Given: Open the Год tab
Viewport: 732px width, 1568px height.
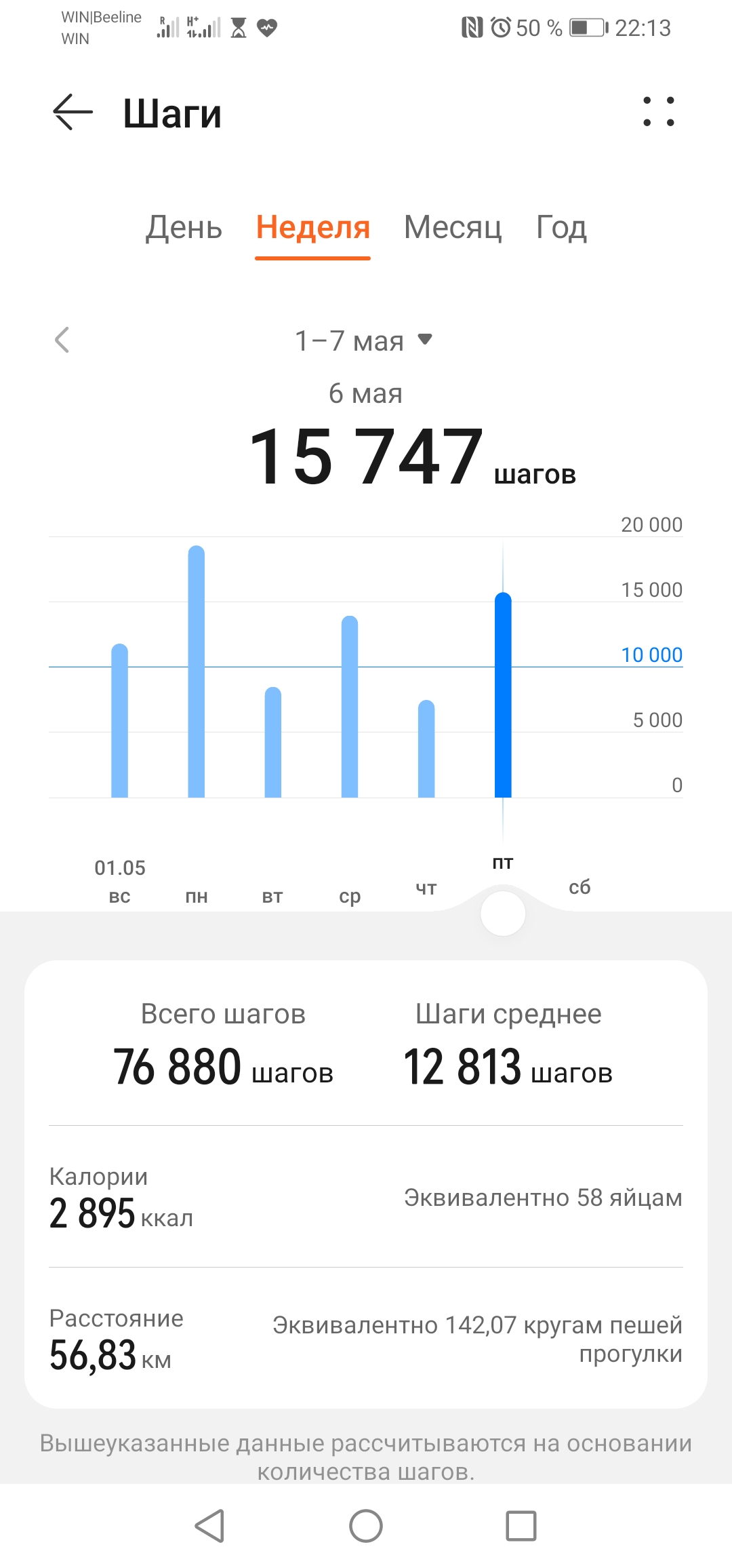Looking at the screenshot, I should tap(561, 227).
